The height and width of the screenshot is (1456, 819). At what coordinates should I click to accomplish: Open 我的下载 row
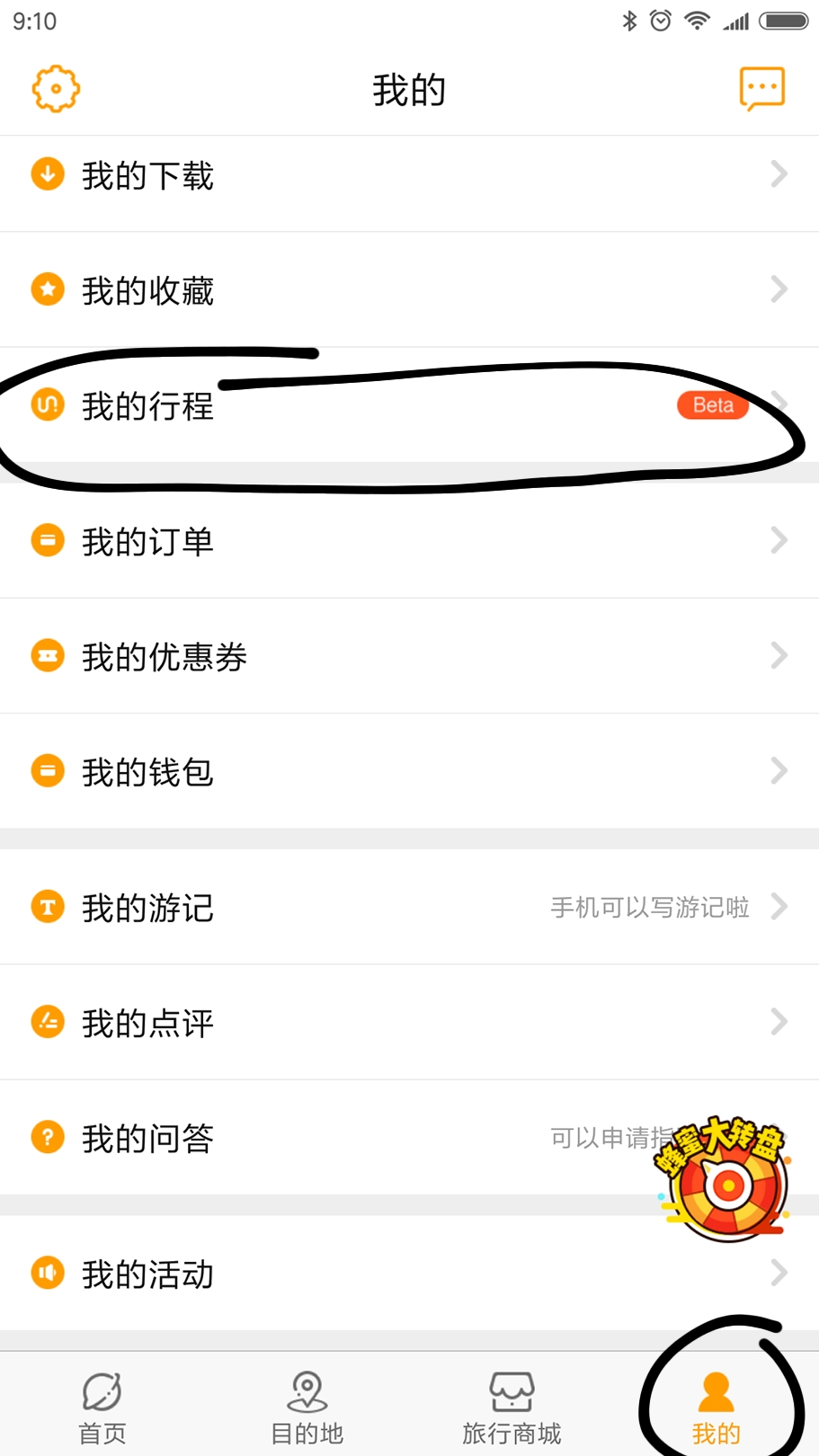409,176
